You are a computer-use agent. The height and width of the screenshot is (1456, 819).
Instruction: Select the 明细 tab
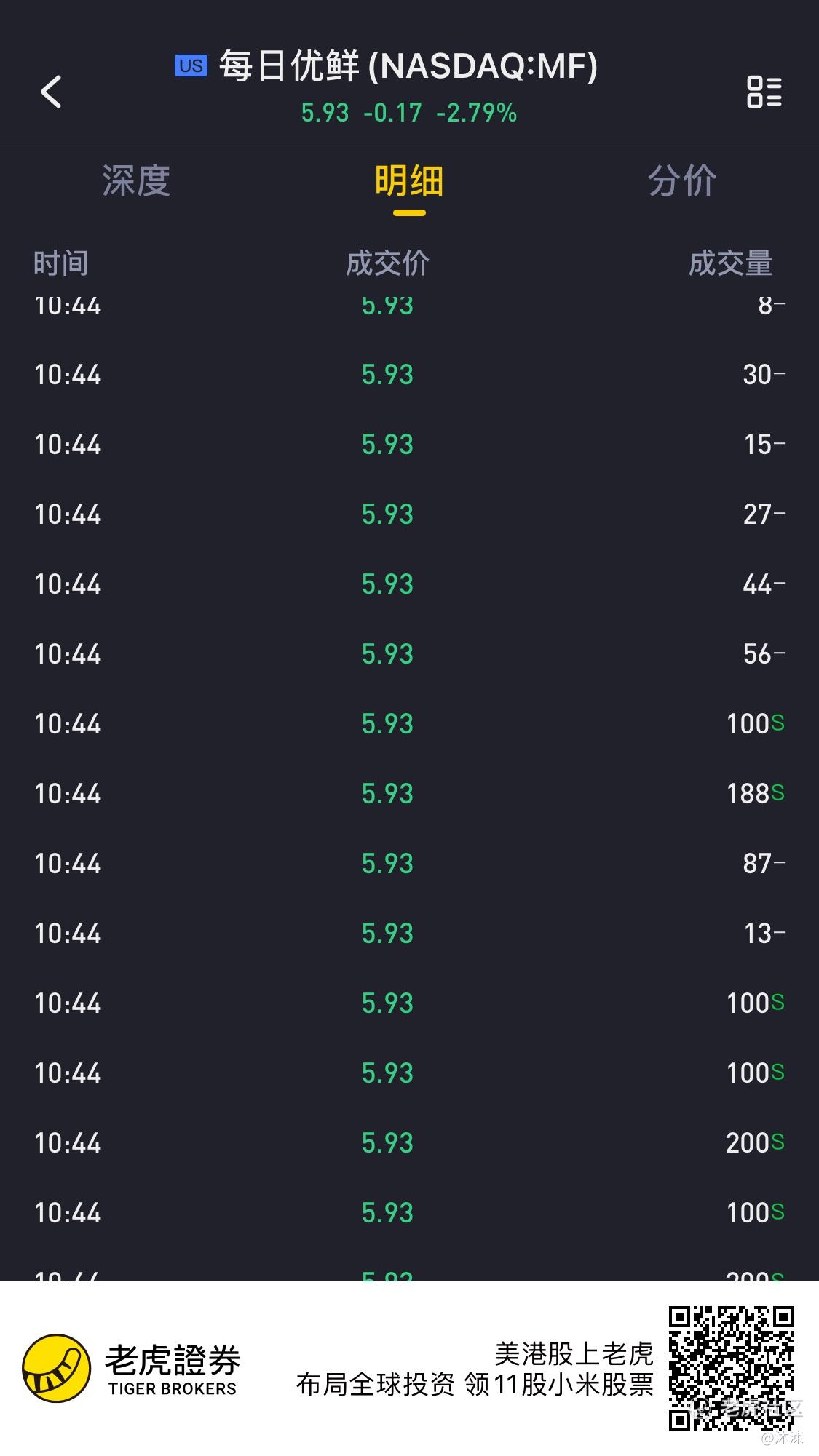(x=409, y=181)
